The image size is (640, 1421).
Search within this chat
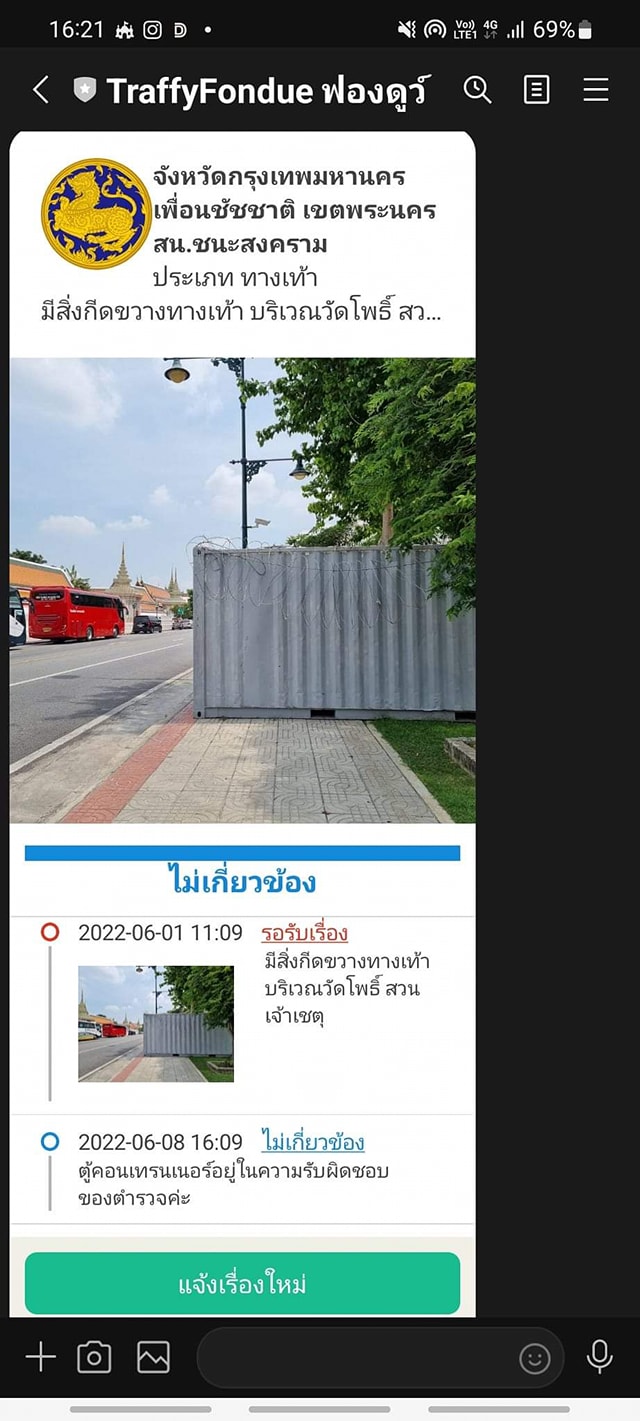click(477, 90)
